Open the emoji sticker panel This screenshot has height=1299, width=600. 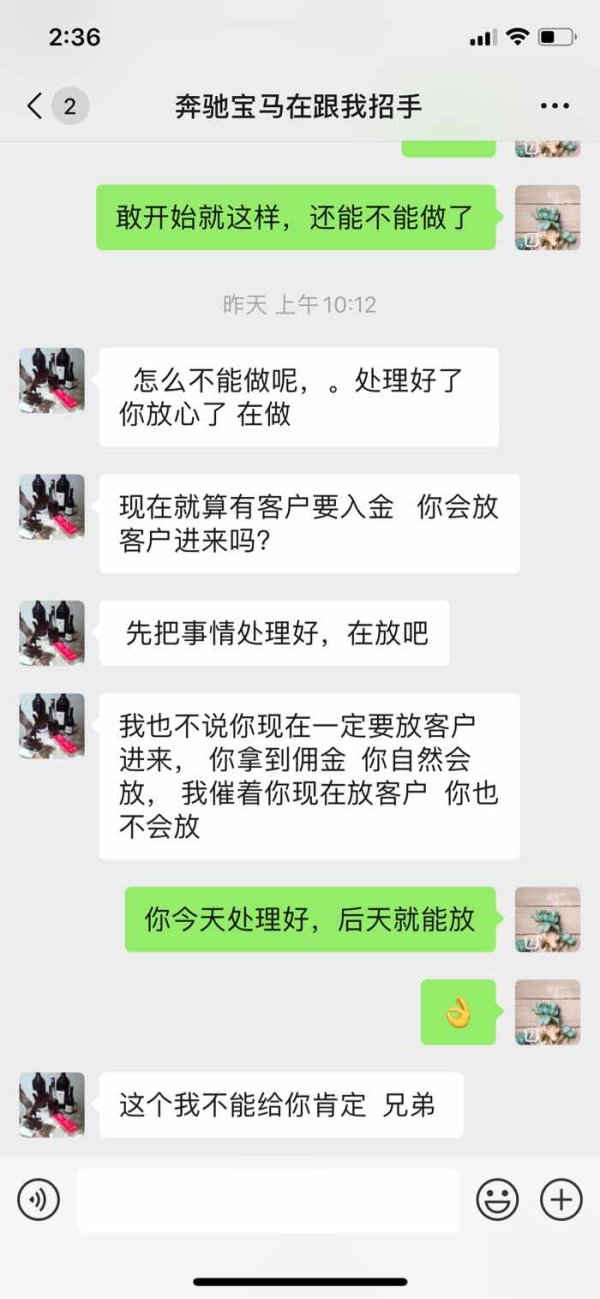coord(497,1199)
